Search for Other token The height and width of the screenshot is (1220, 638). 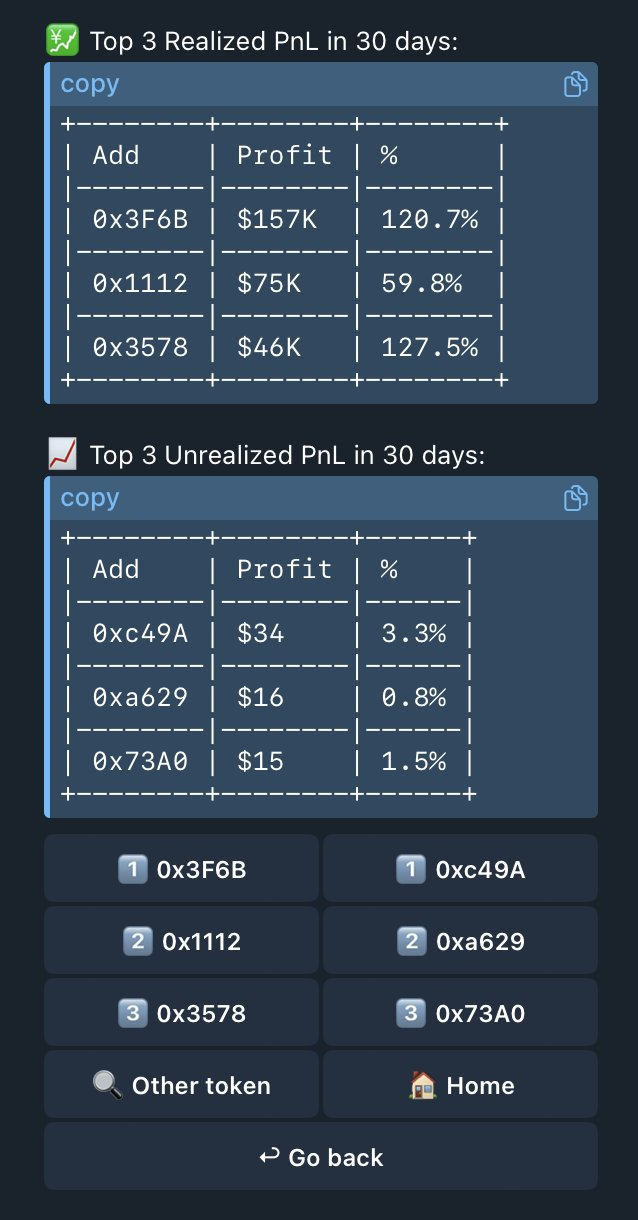tap(181, 1085)
